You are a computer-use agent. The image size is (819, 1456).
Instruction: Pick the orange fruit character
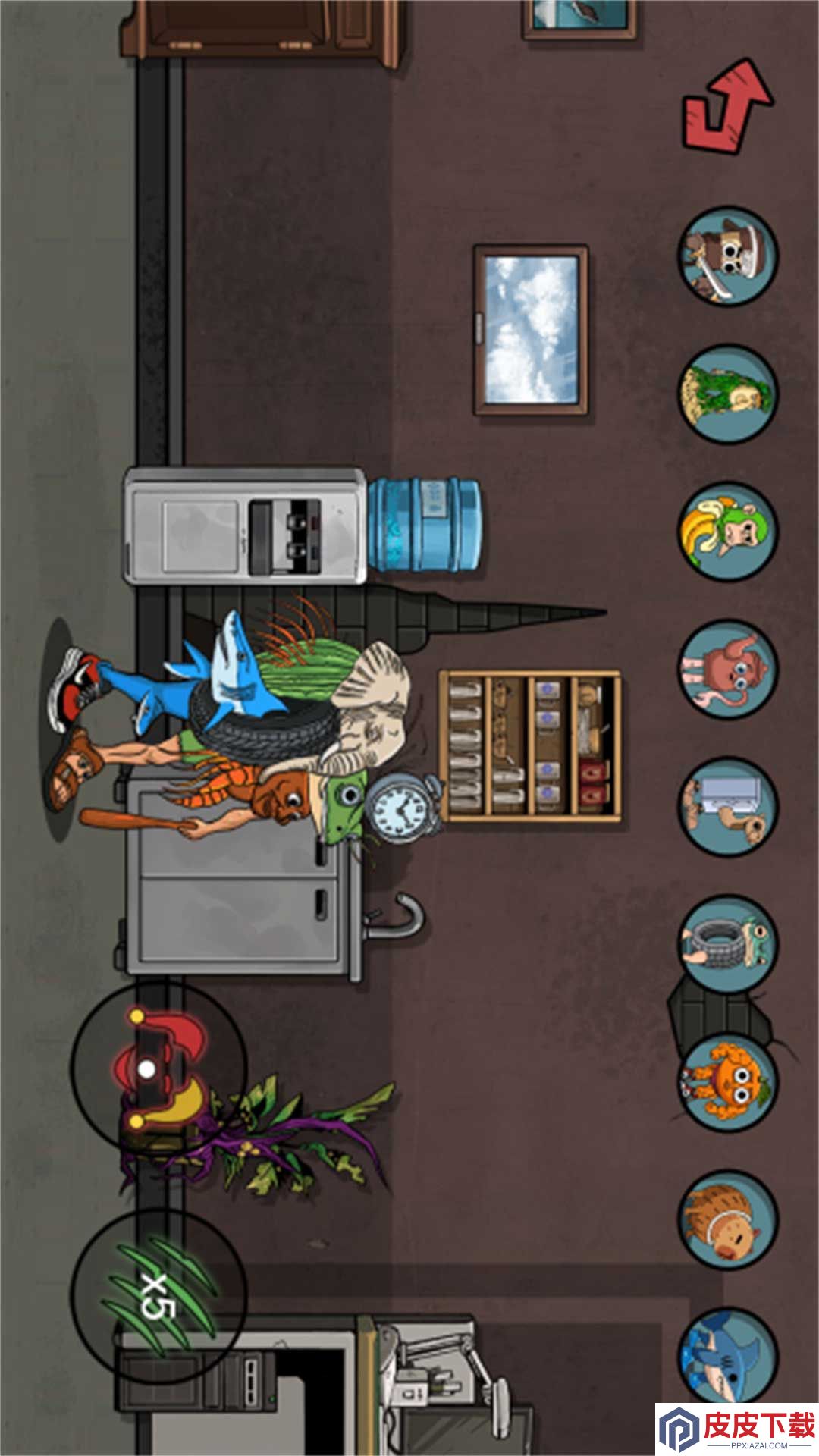[728, 1082]
